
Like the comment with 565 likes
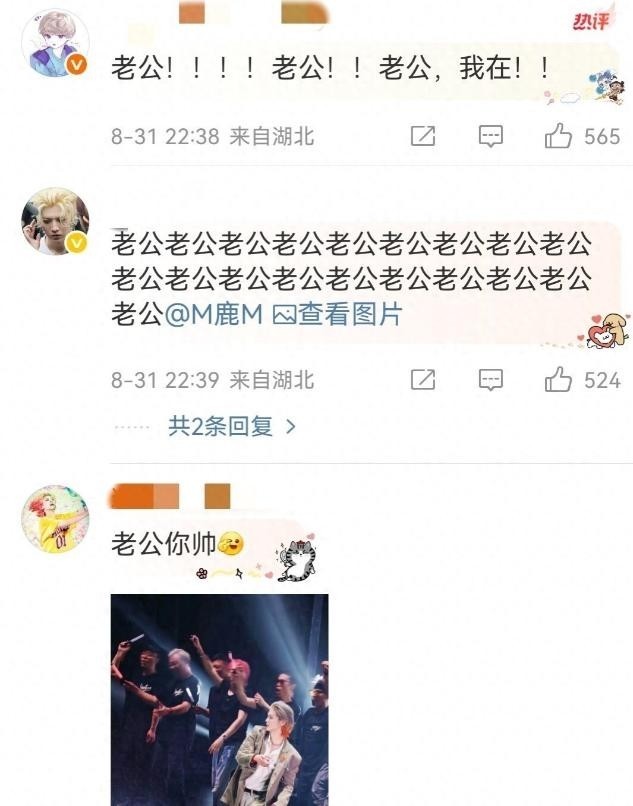[x=558, y=136]
